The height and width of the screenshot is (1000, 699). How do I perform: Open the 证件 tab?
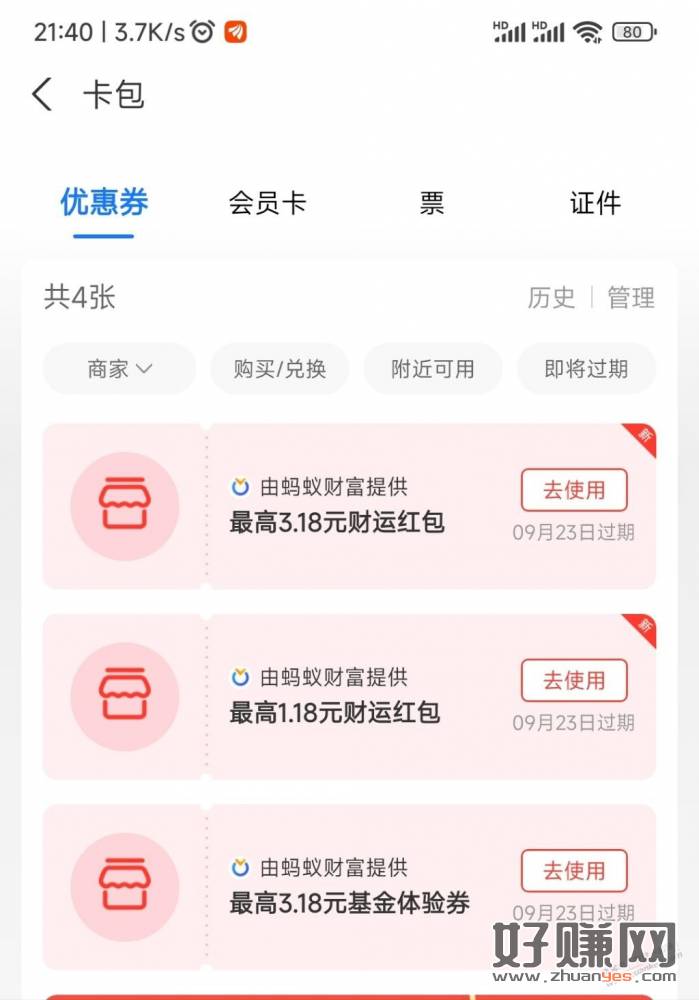point(595,203)
